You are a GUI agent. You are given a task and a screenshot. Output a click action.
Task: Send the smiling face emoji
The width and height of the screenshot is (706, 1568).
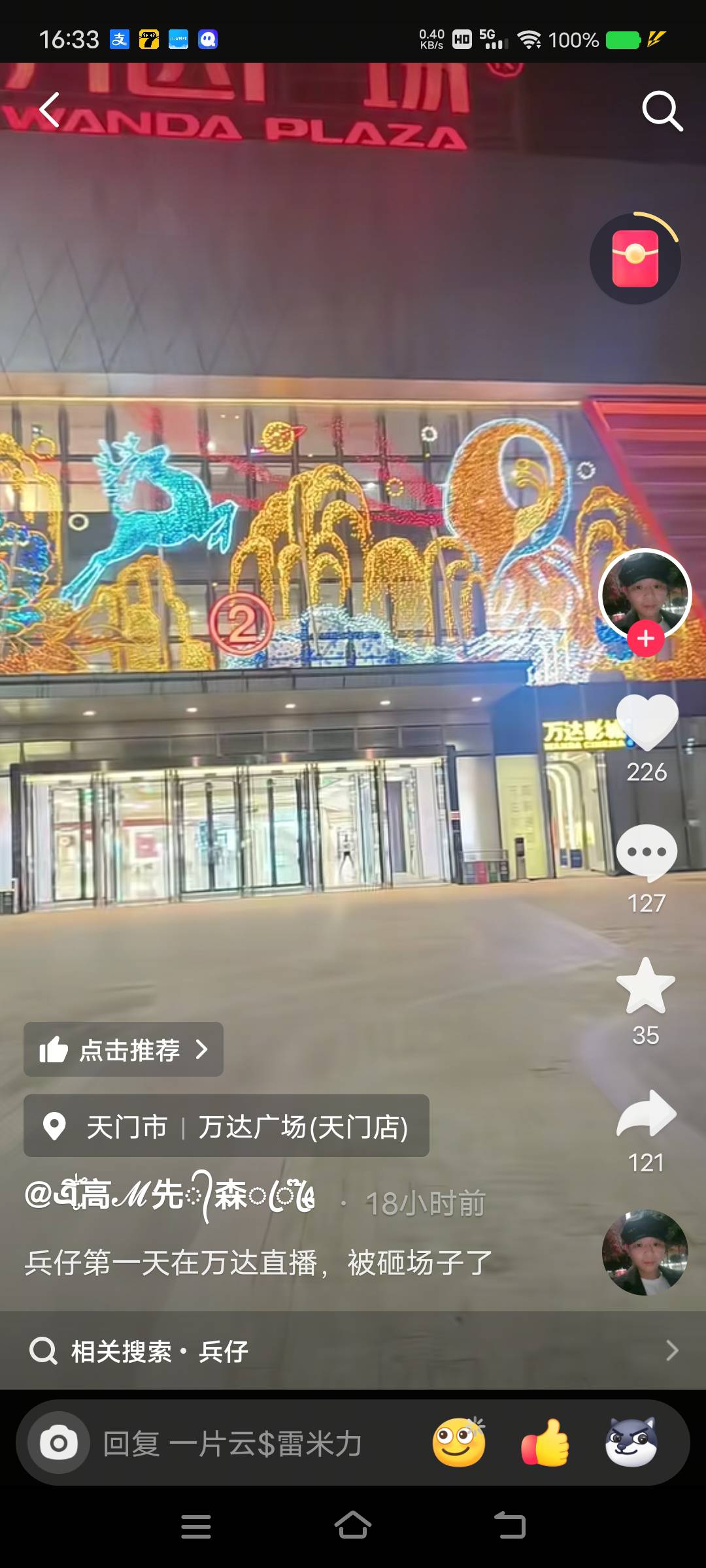pyautogui.click(x=459, y=1443)
